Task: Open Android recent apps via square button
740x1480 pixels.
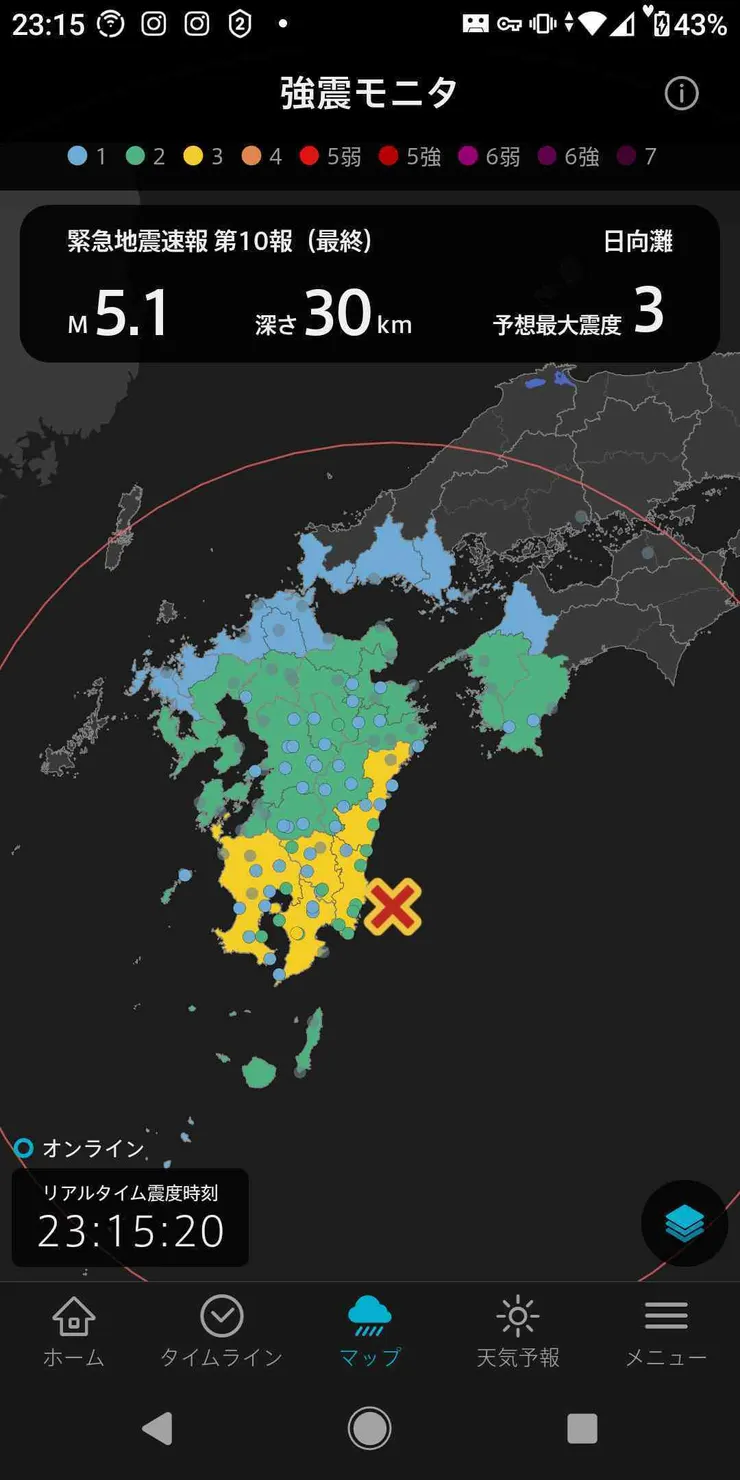Action: tap(582, 1428)
